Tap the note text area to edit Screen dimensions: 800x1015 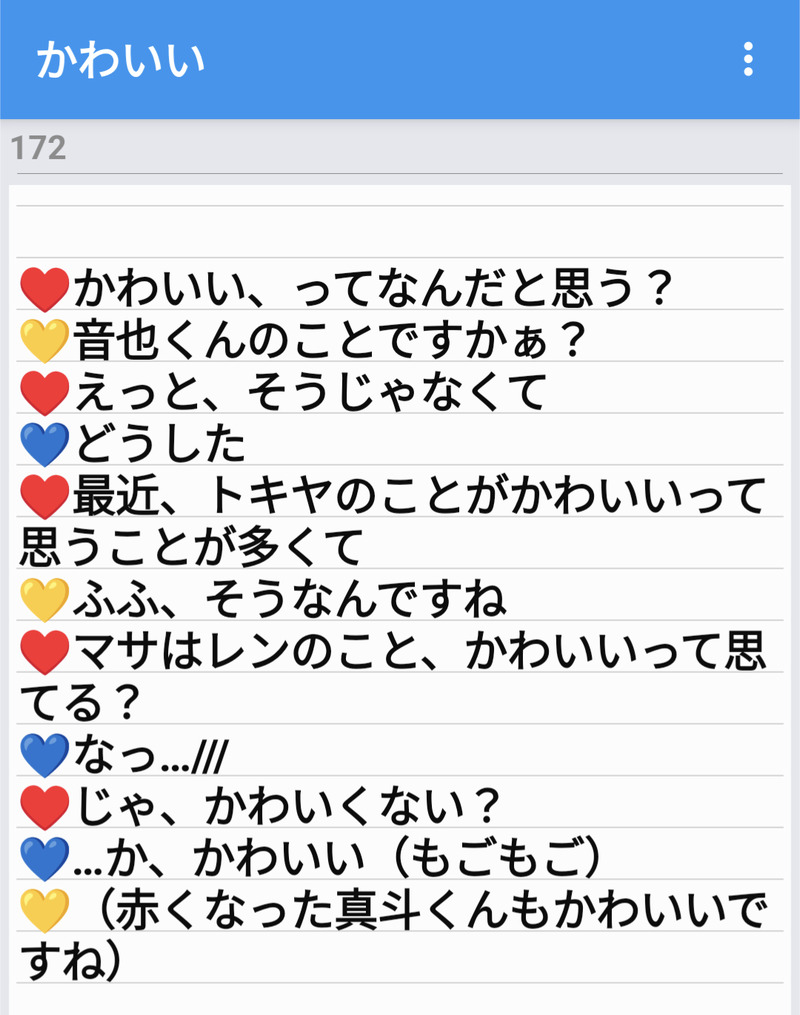point(400,600)
